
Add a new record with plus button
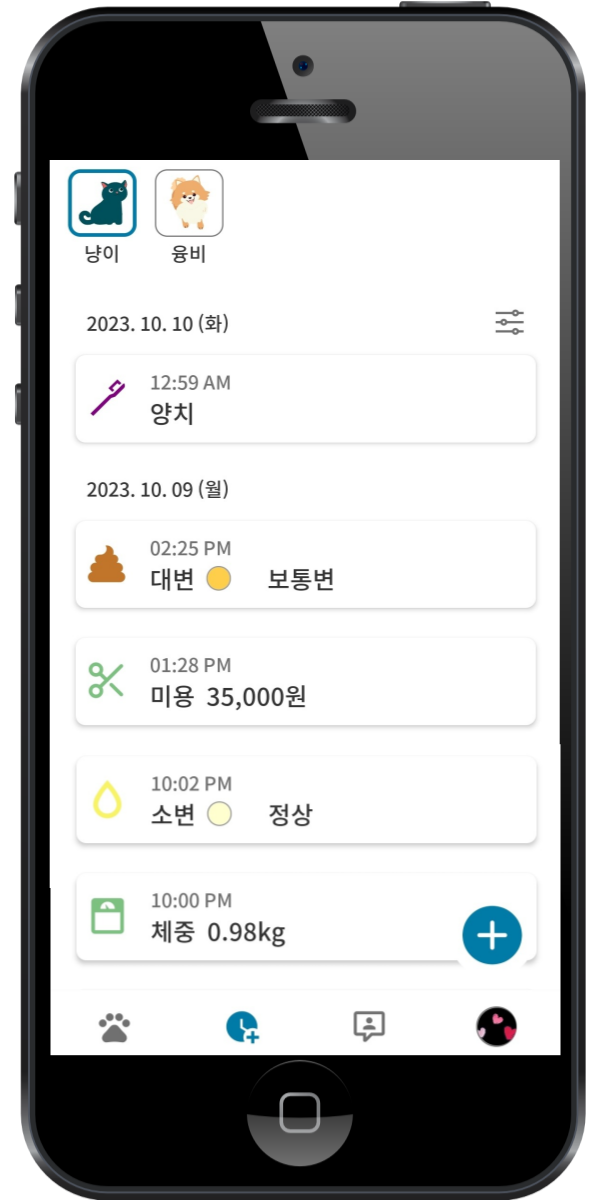tap(492, 935)
